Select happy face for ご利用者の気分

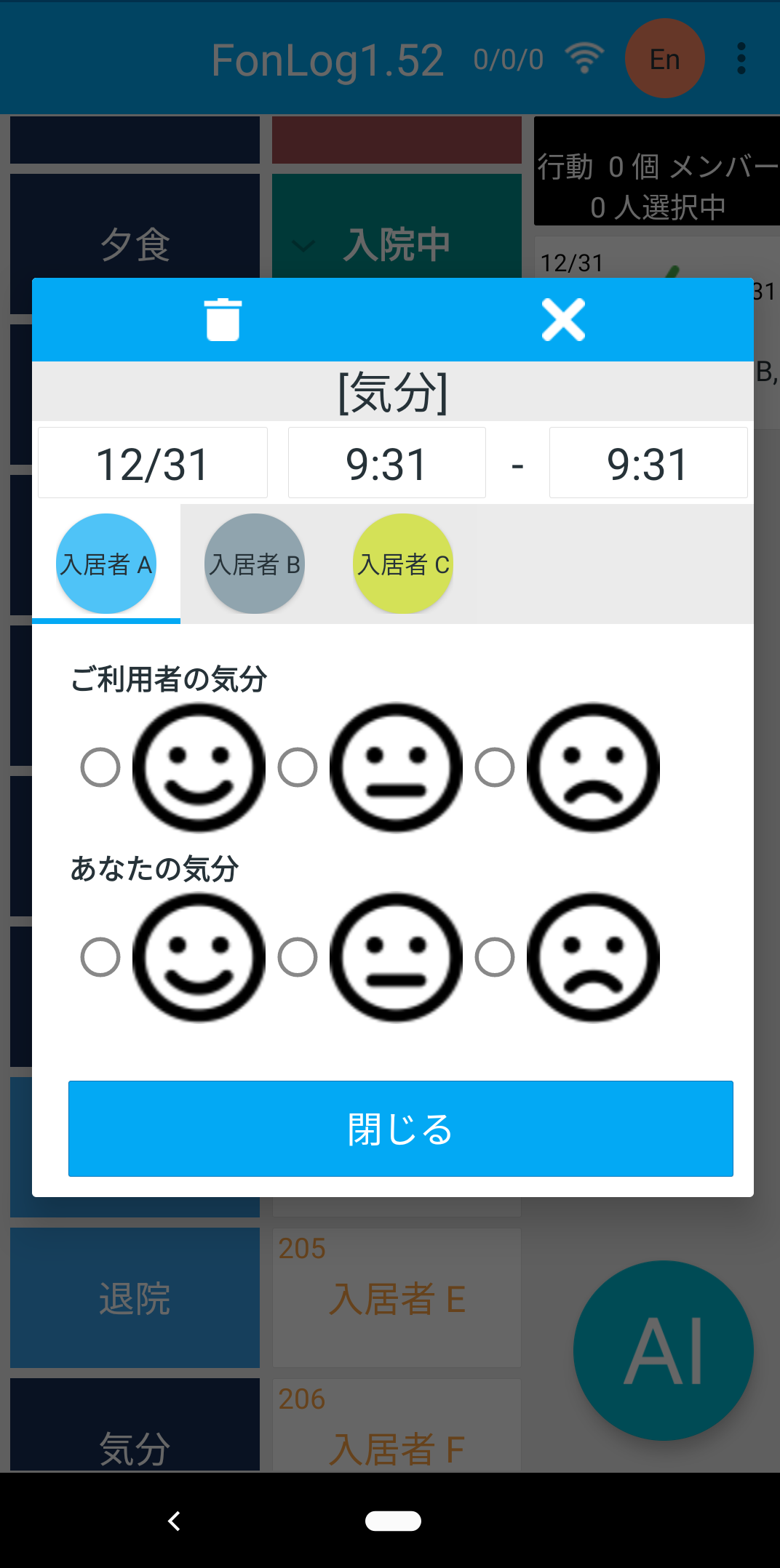tap(100, 767)
